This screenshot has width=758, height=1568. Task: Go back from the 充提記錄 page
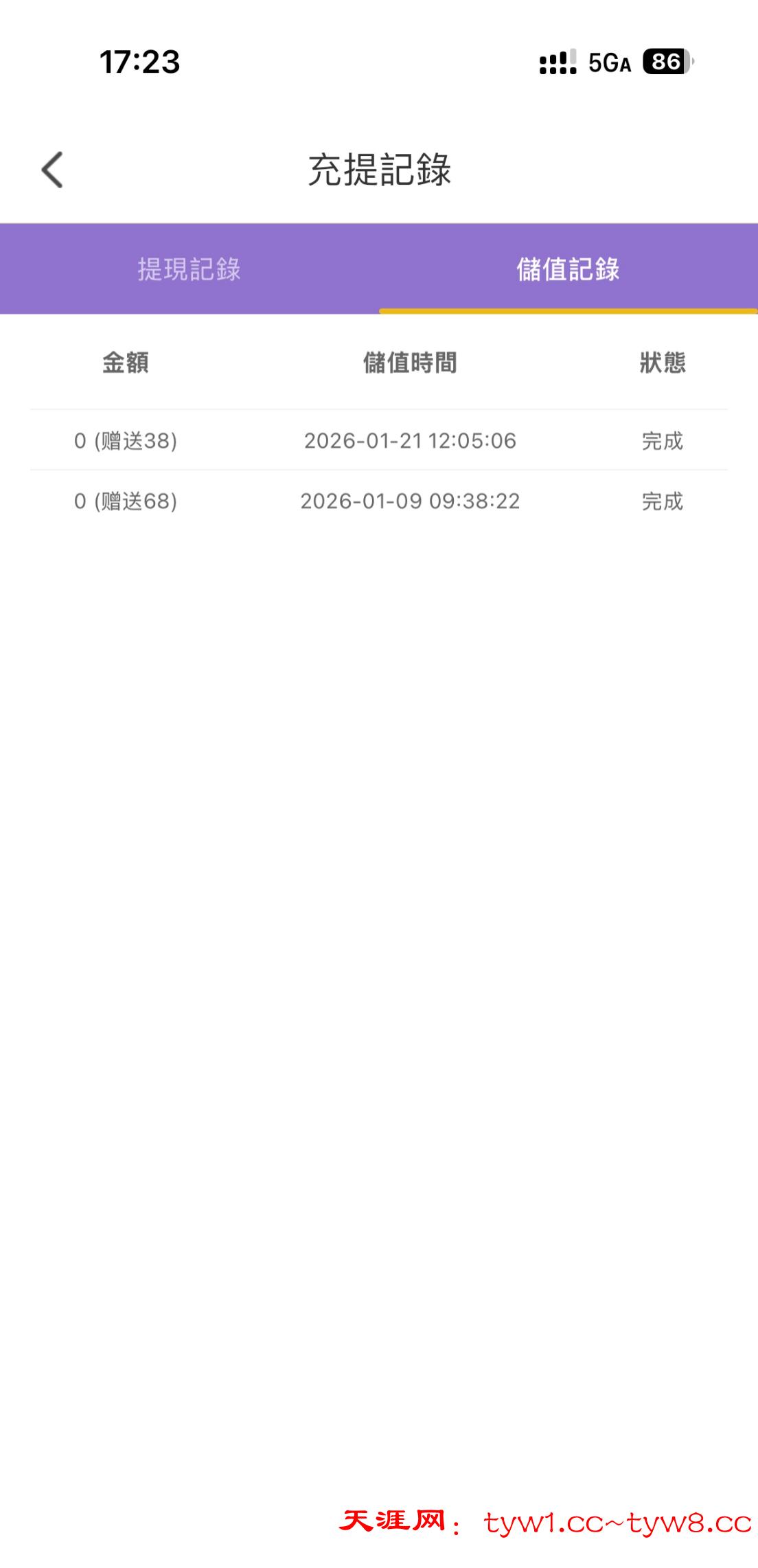pos(52,170)
